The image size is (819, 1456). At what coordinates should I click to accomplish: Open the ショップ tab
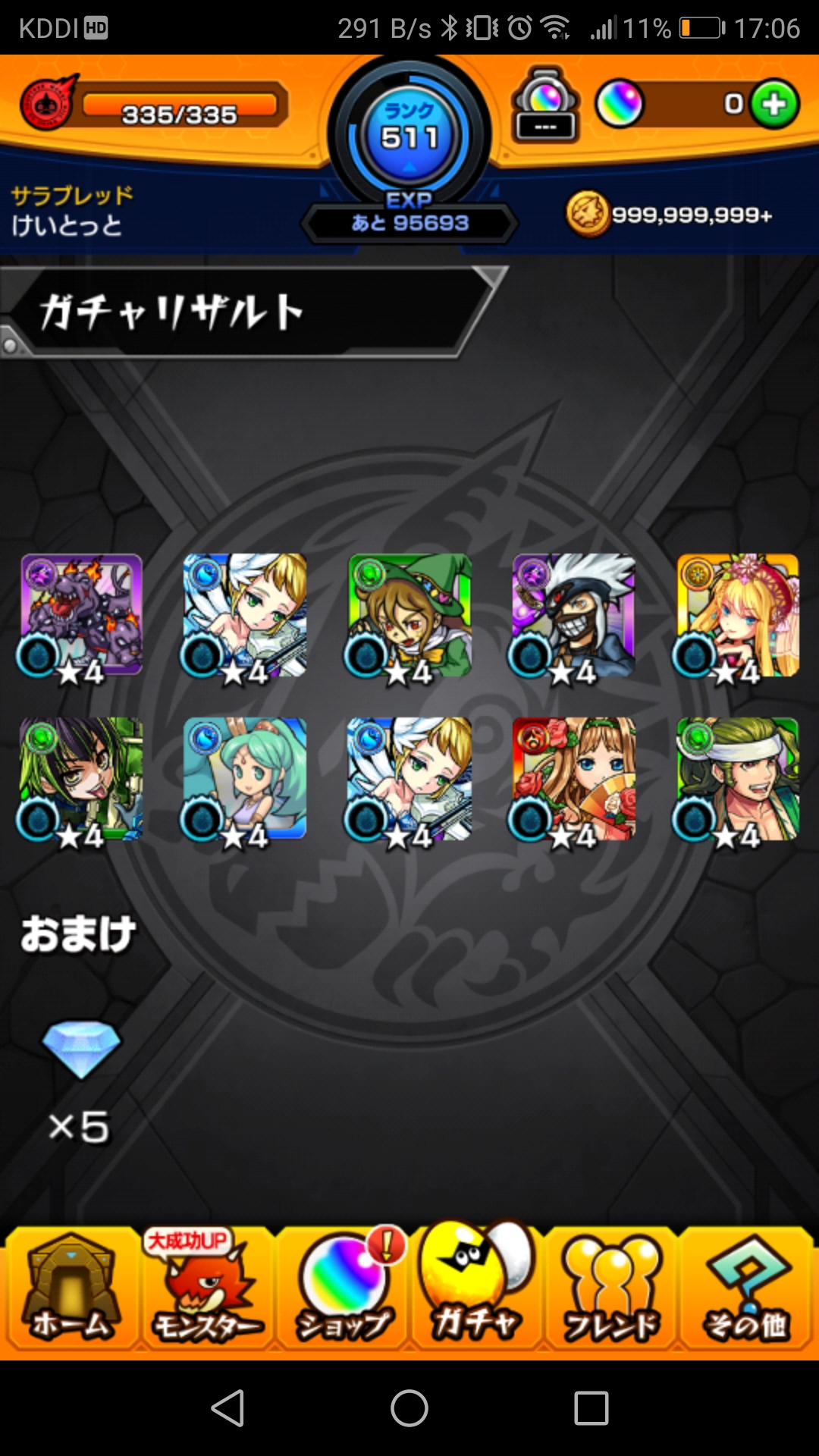pos(343,1289)
